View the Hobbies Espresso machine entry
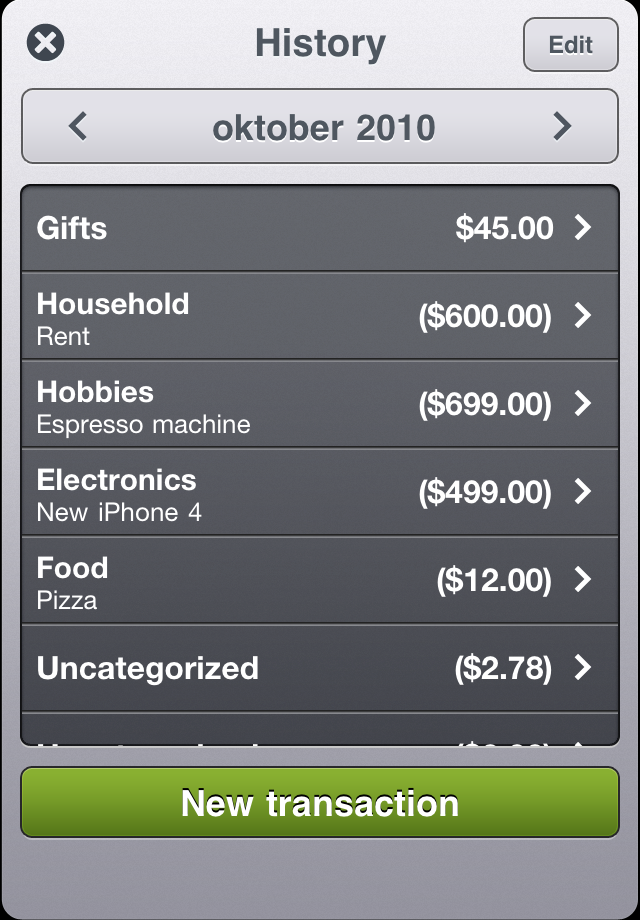640x920 pixels. pyautogui.click(x=320, y=404)
